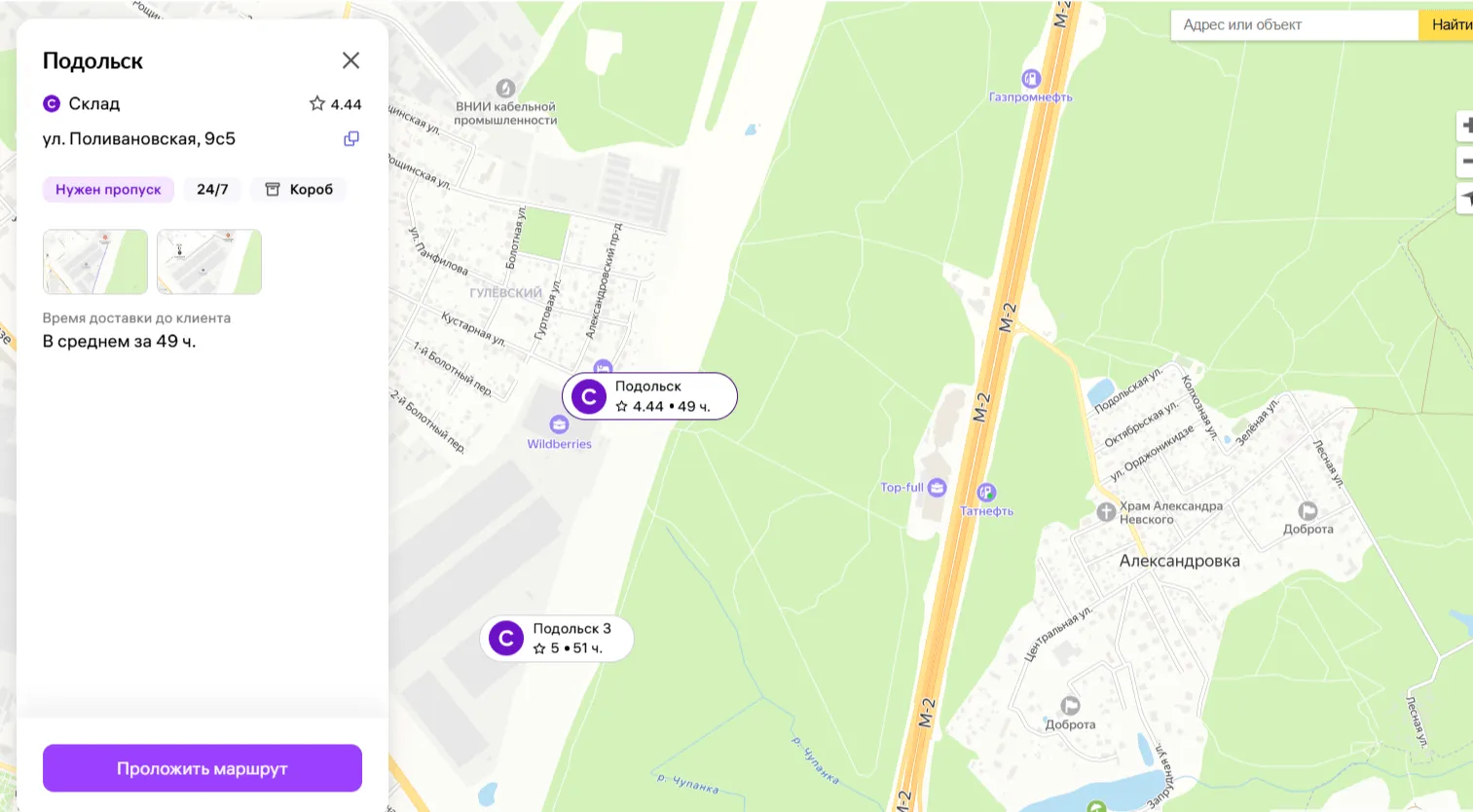Image resolution: width=1473 pixels, height=812 pixels.
Task: Focus the Адрес или объект search field
Action: coord(1293,25)
